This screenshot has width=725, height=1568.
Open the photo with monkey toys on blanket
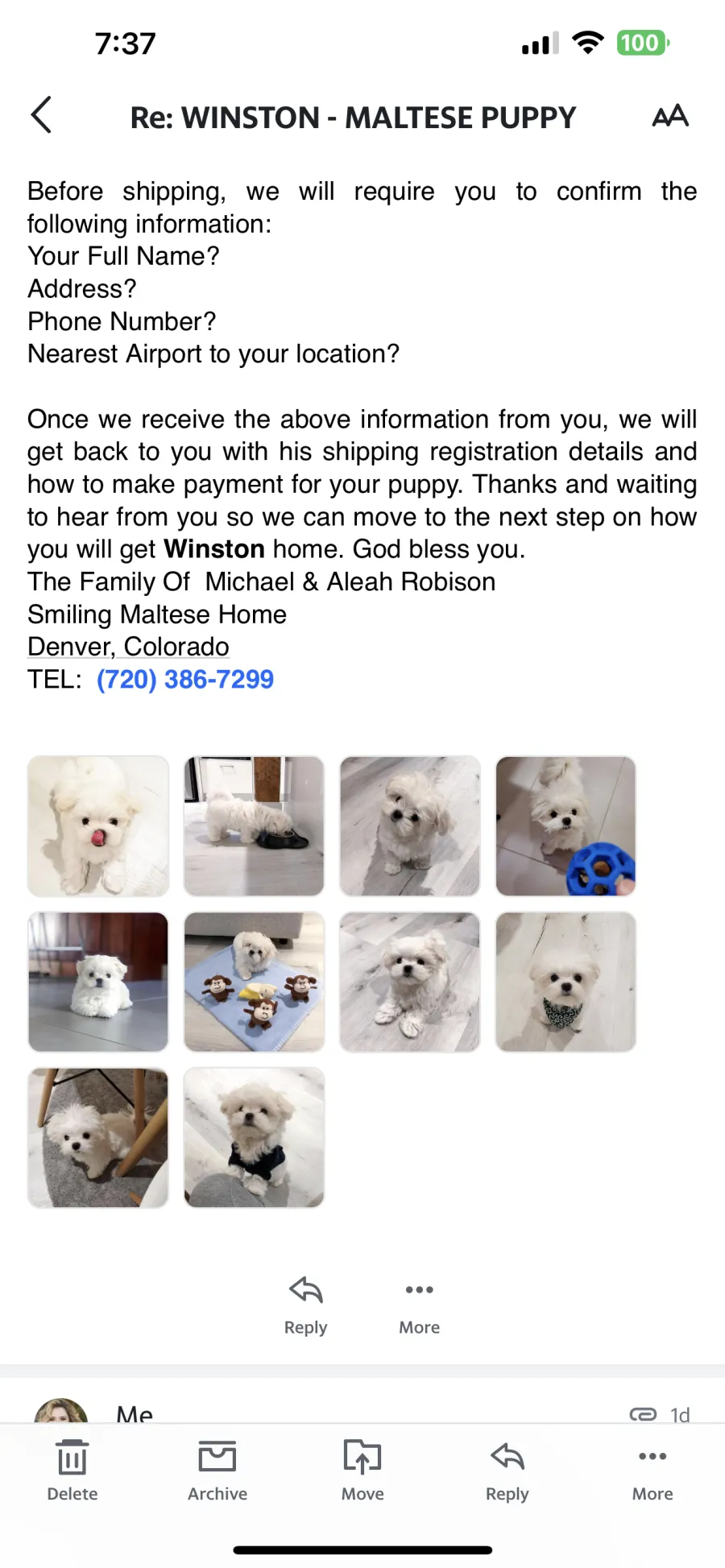pyautogui.click(x=255, y=982)
